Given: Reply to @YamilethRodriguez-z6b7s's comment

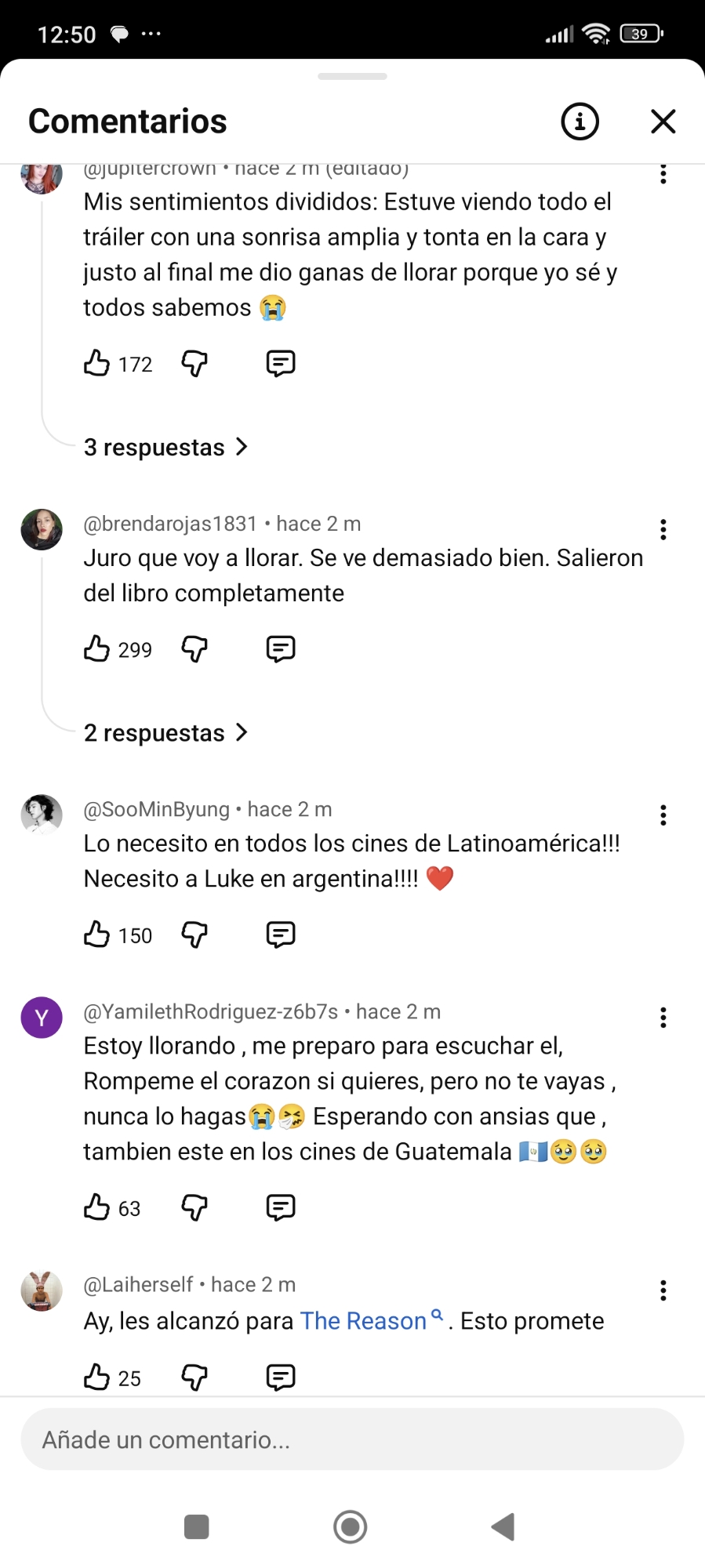Looking at the screenshot, I should click(x=280, y=1207).
